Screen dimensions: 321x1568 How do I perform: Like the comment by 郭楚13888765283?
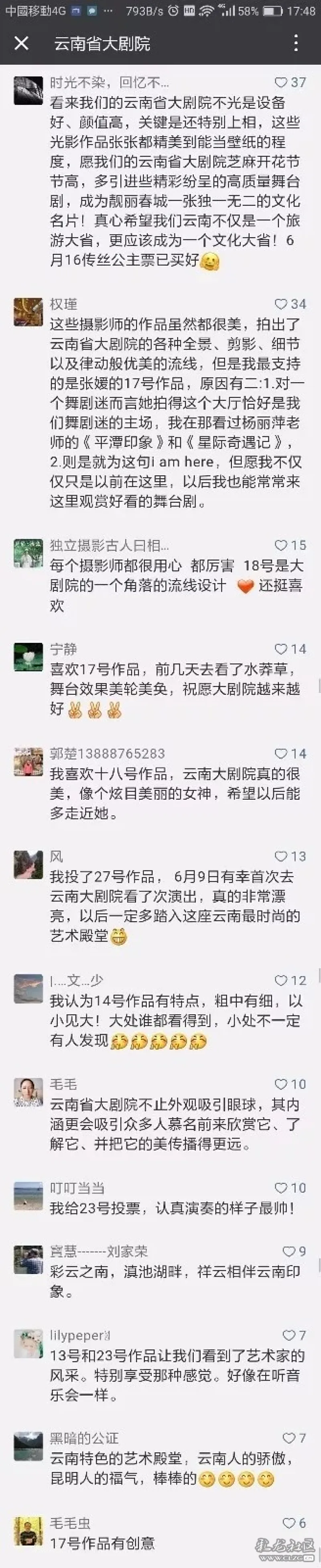(281, 753)
